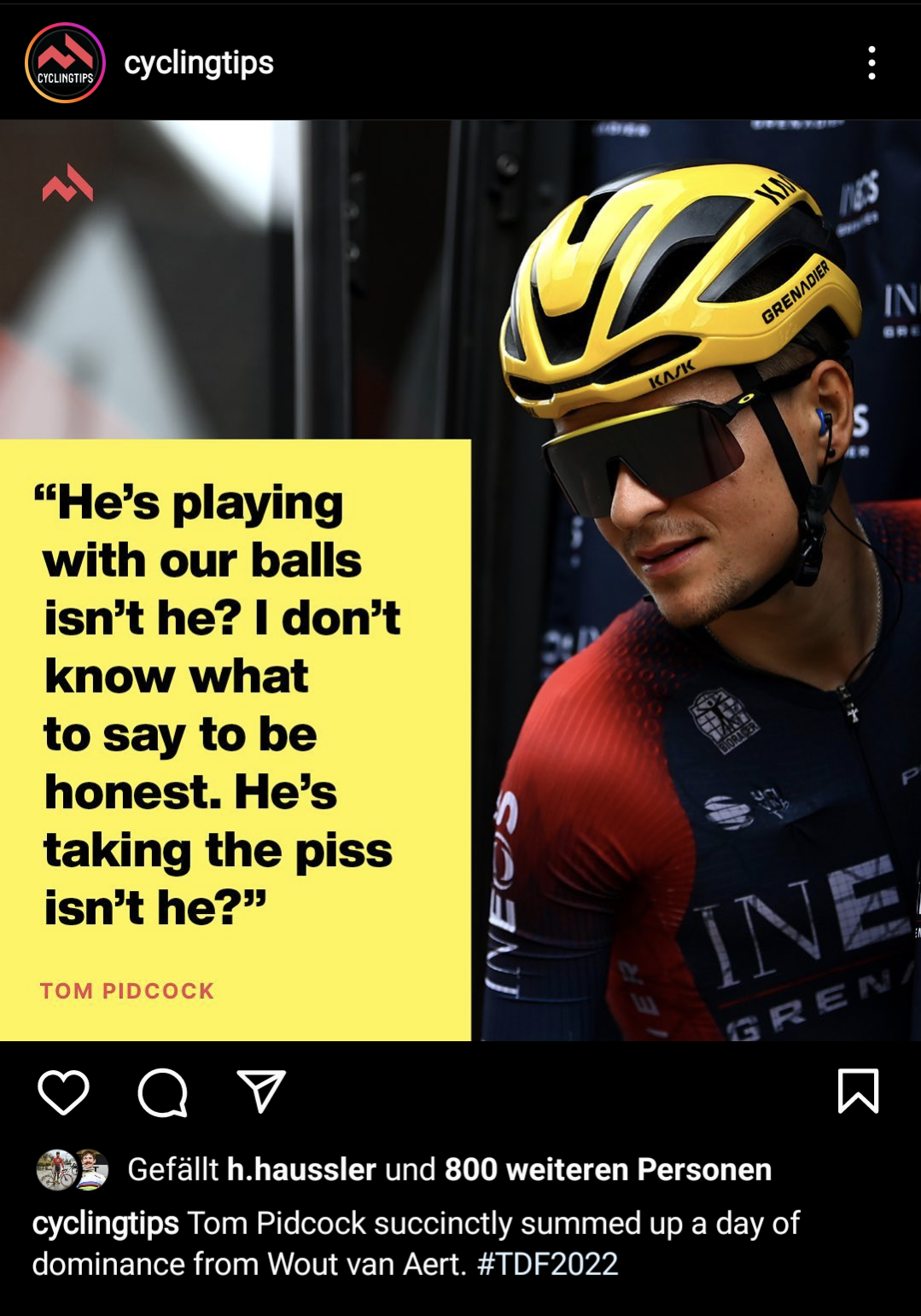Open comments on this post
The width and height of the screenshot is (921, 1316).
[162, 1092]
